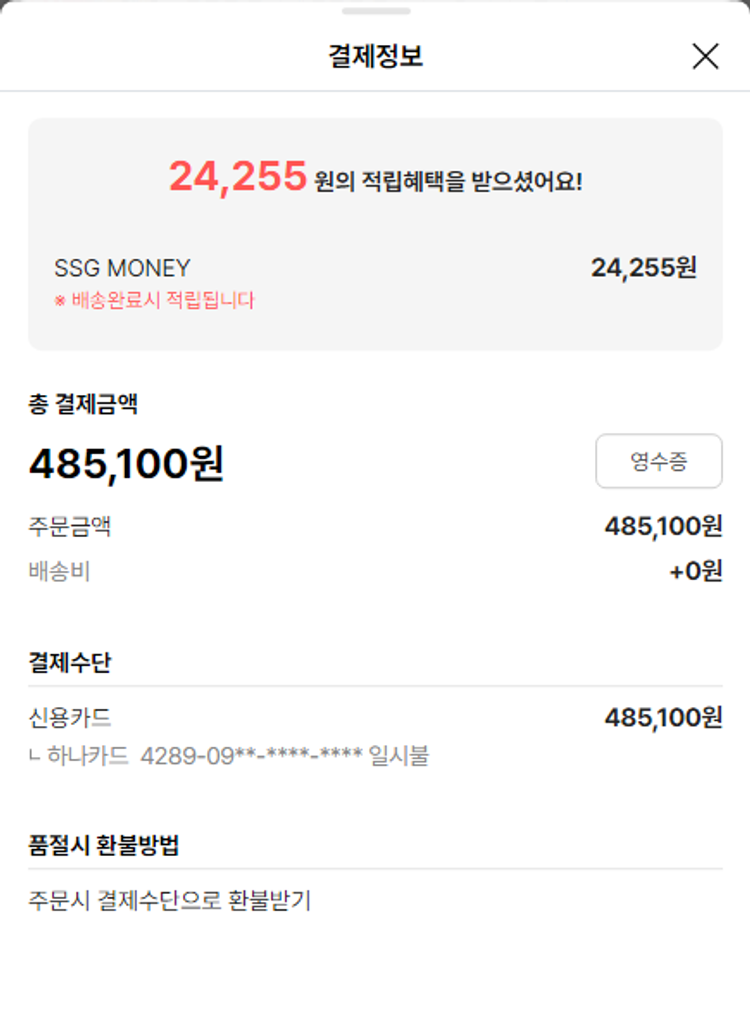Close the 결제정보 sheet
750x1021 pixels.
(705, 57)
